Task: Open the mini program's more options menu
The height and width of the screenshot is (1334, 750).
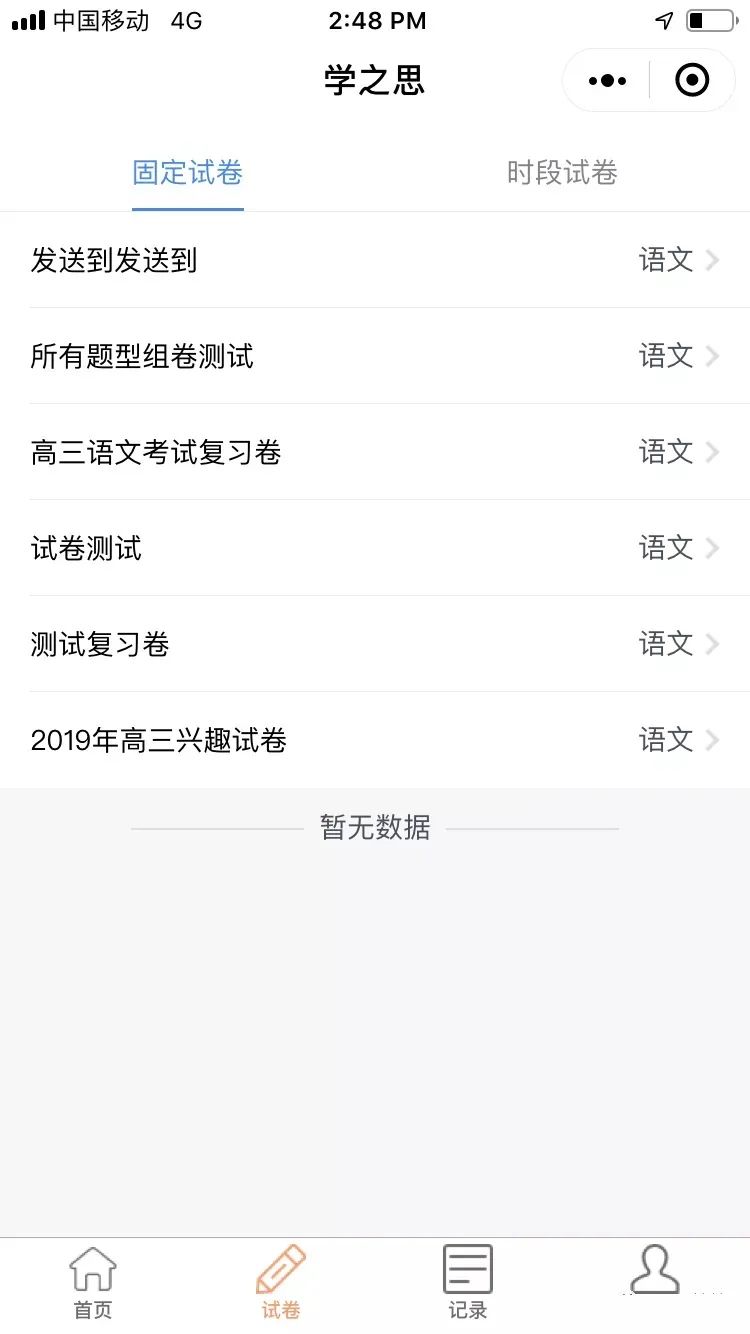Action: (607, 80)
